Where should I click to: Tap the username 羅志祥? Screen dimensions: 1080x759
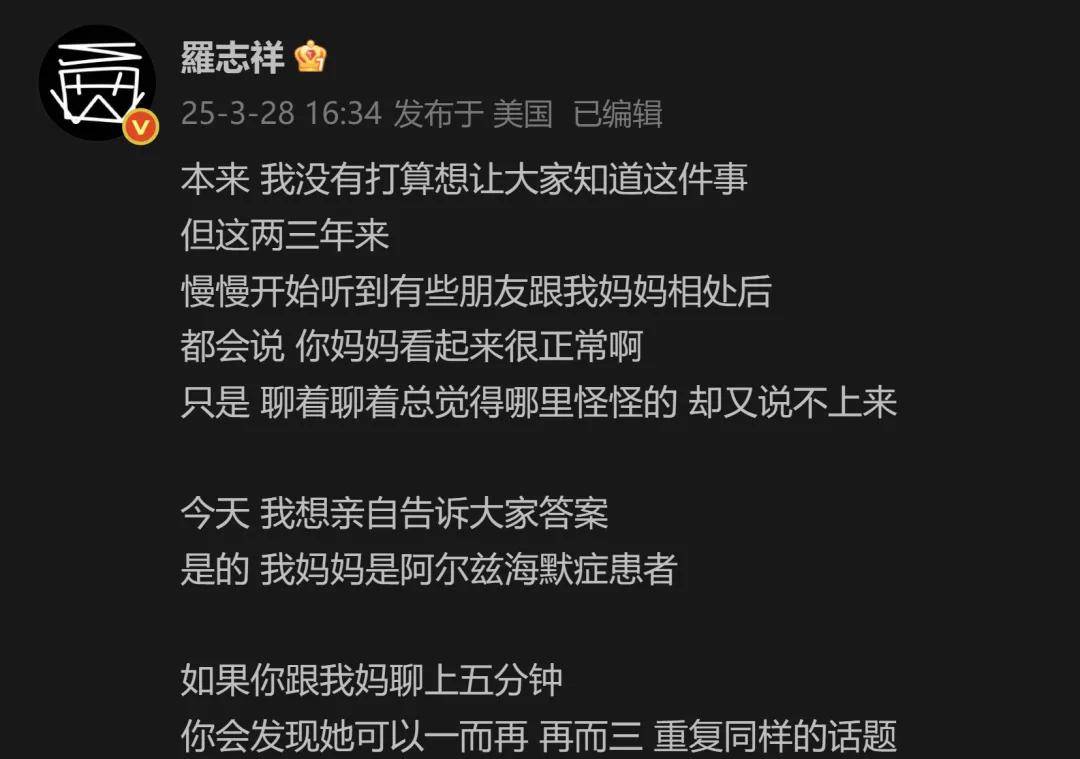233,57
